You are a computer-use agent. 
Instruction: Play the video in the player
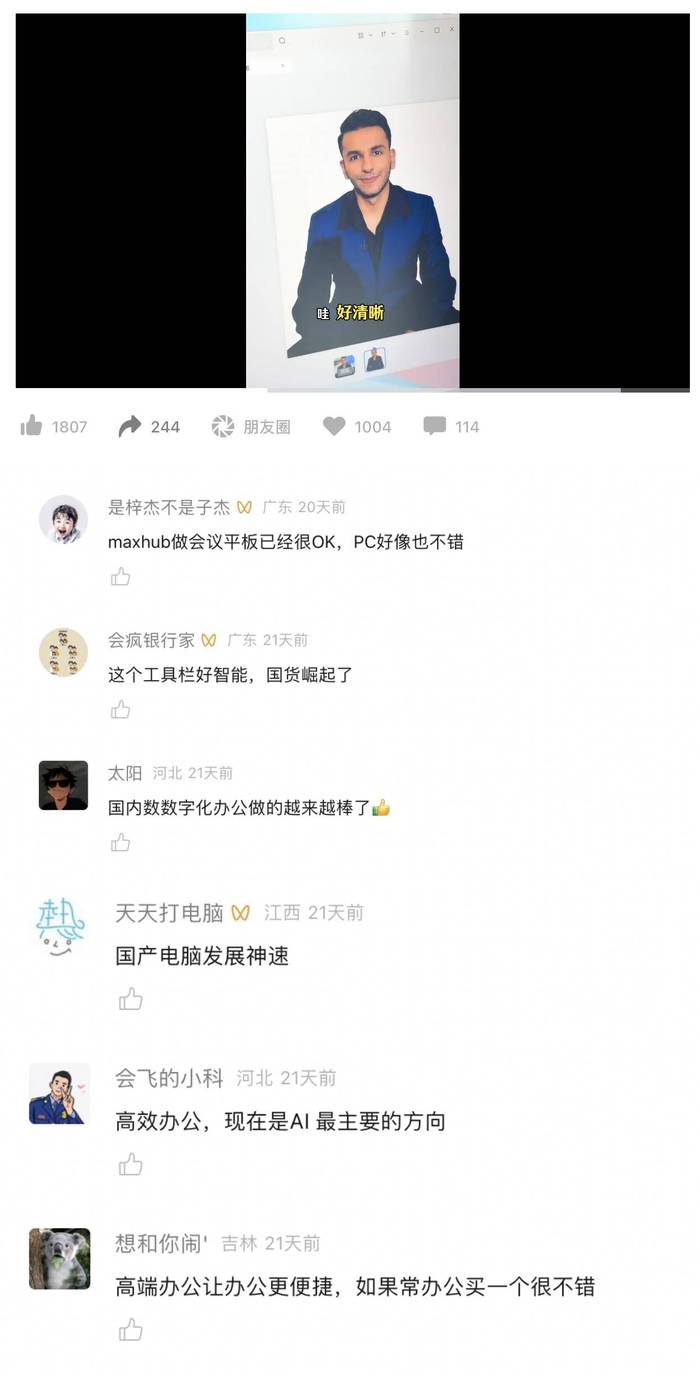pos(352,200)
